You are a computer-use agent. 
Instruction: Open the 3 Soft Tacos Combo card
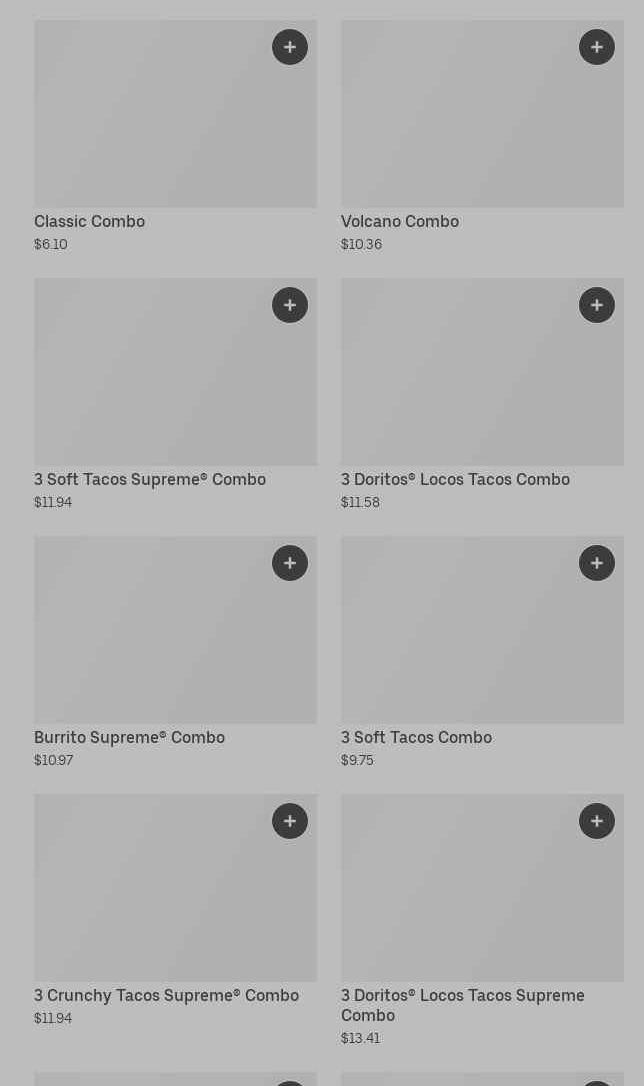point(470,643)
